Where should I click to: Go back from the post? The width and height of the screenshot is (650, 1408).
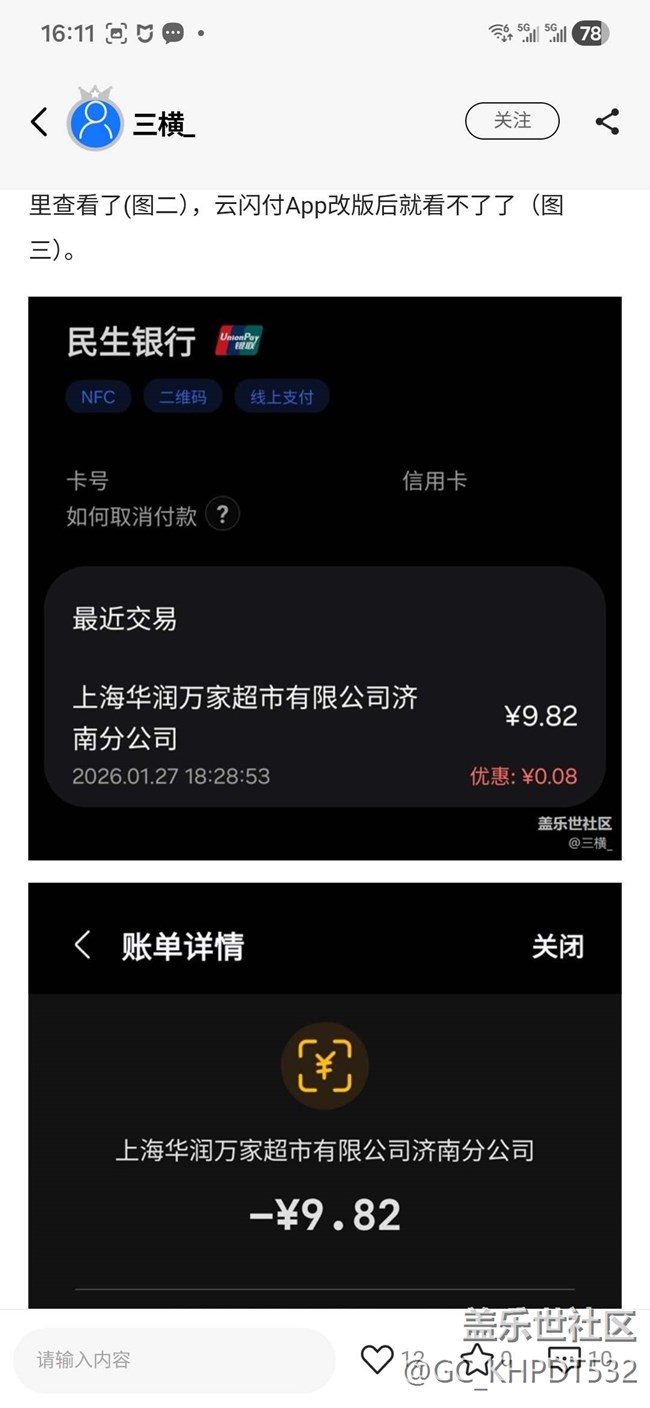pos(39,122)
